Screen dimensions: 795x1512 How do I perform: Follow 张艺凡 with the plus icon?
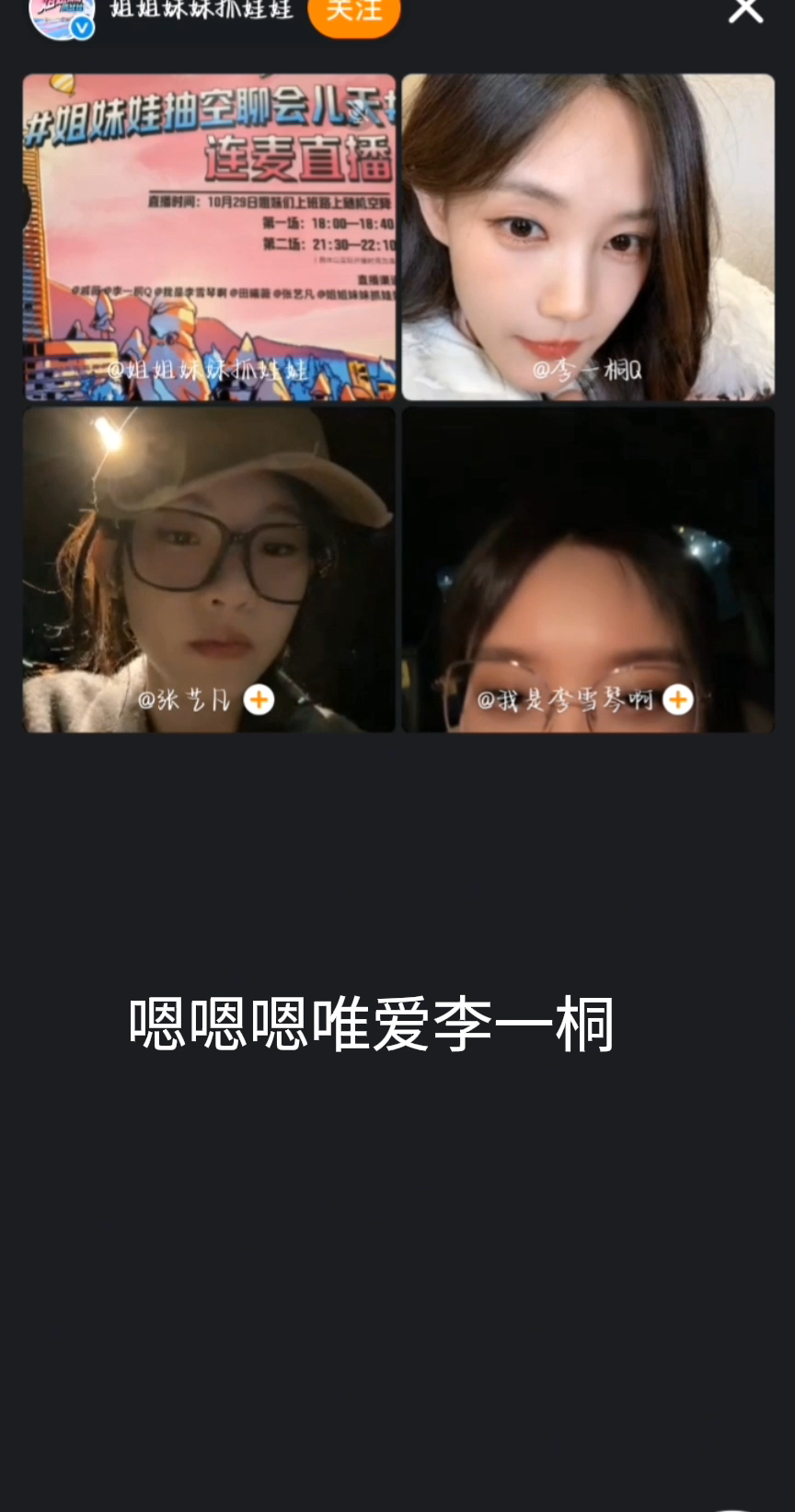259,700
